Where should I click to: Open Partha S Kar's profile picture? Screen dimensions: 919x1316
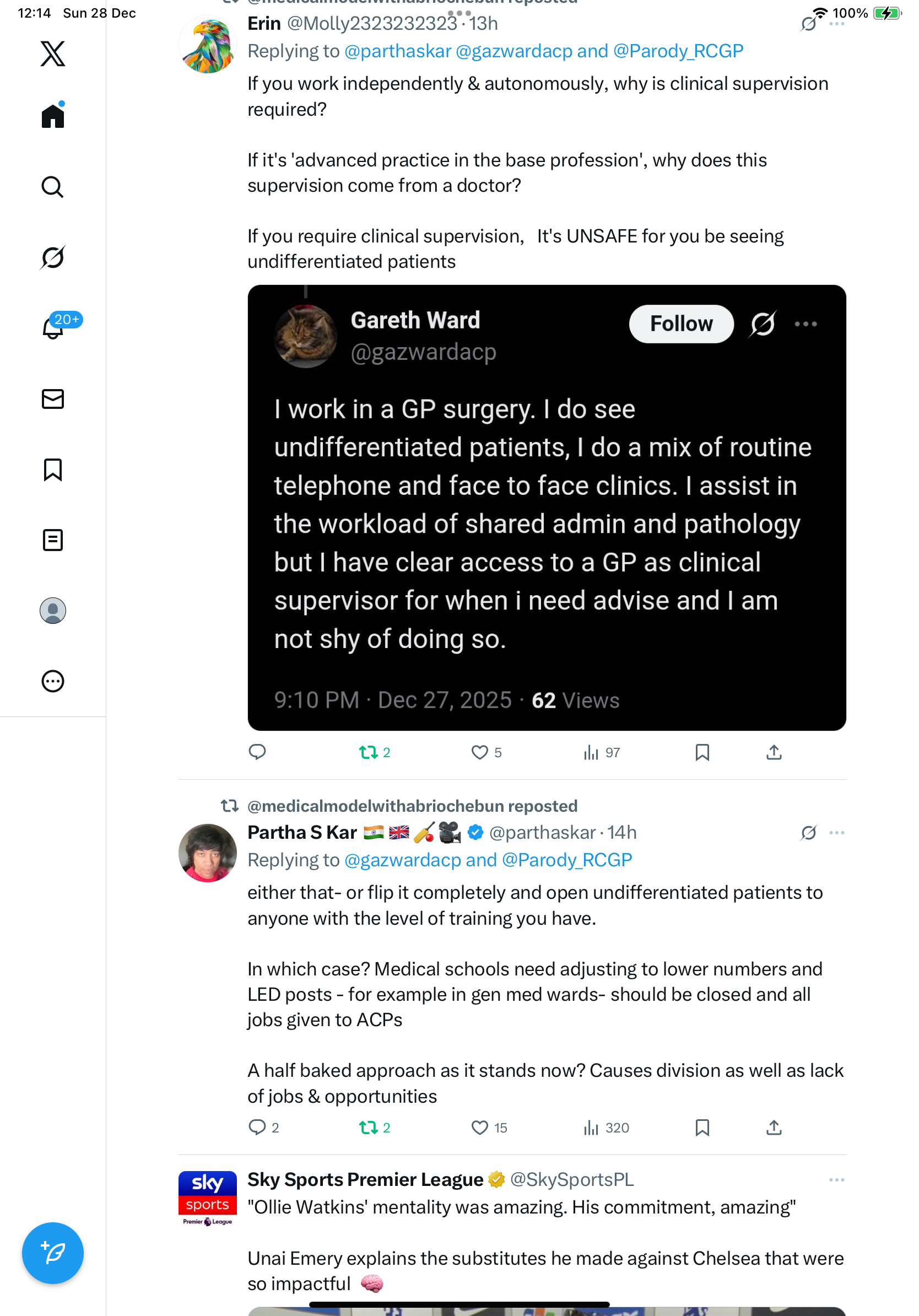(x=207, y=853)
